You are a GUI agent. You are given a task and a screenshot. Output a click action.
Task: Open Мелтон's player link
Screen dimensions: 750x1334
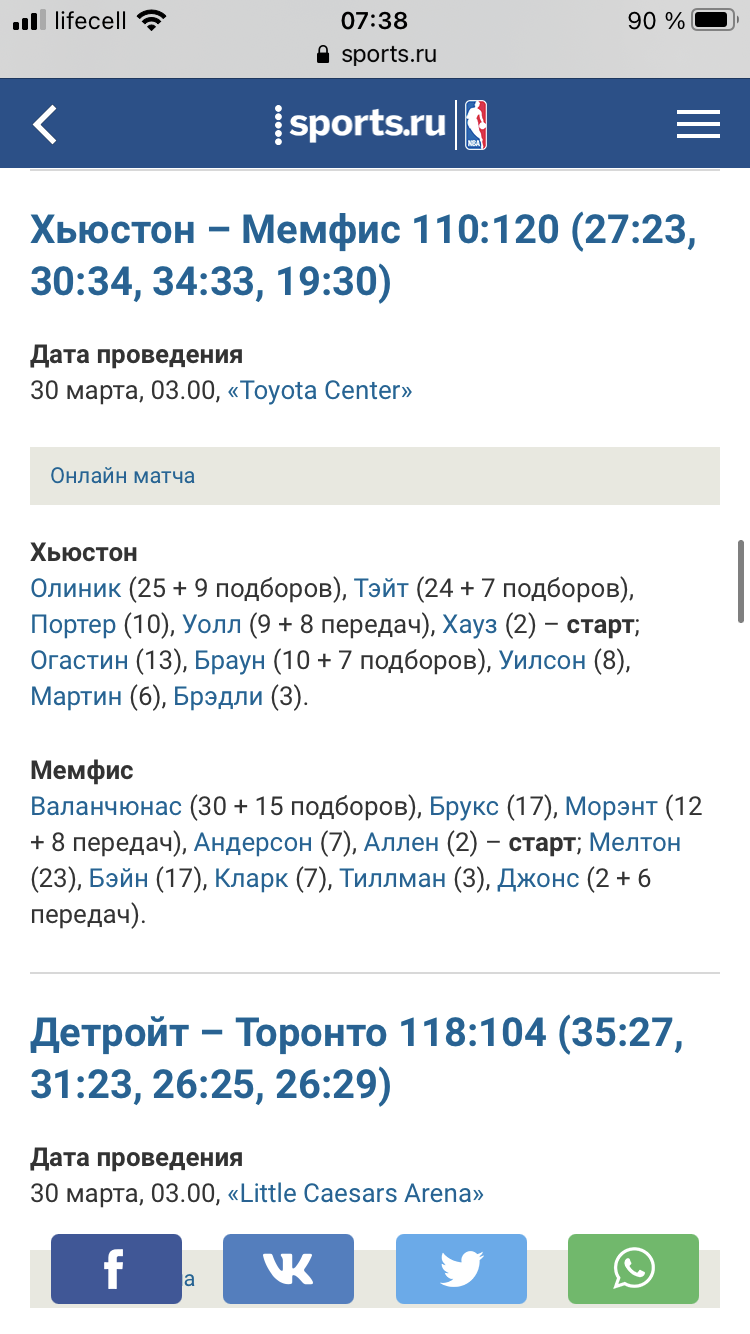(x=635, y=842)
